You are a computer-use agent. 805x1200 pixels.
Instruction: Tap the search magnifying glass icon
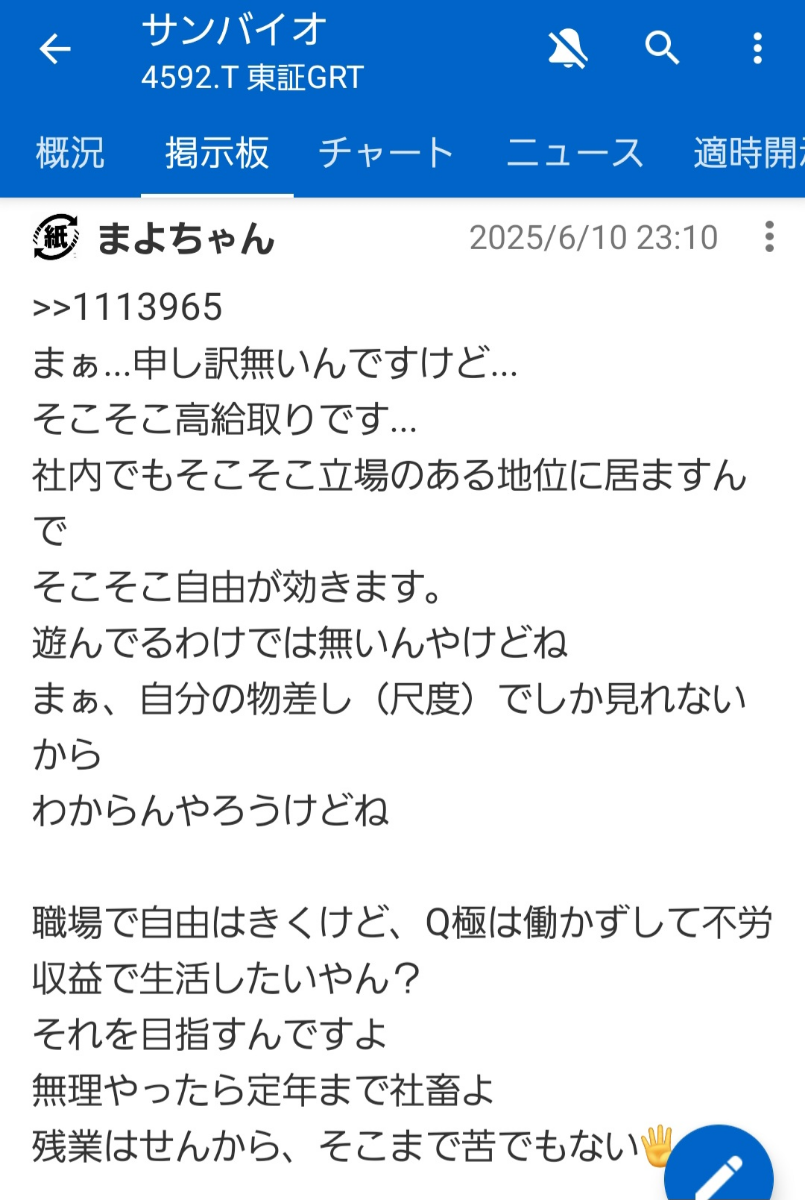click(662, 48)
